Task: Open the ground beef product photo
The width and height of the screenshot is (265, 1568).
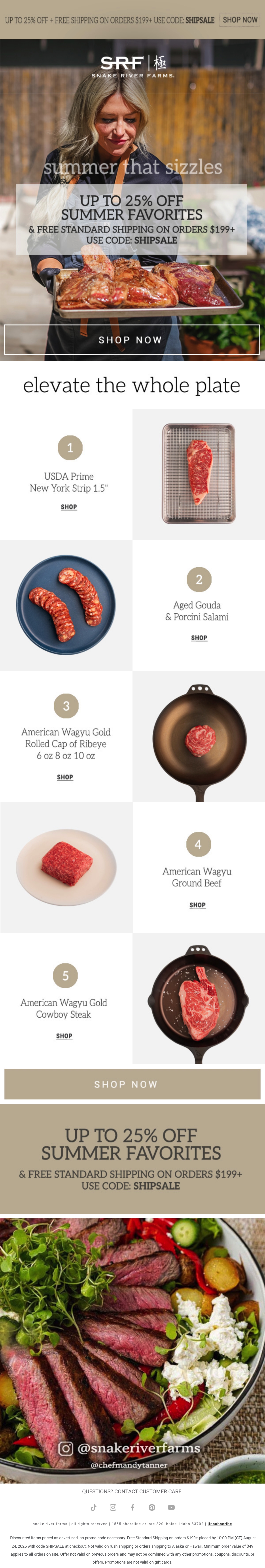Action: point(66,867)
